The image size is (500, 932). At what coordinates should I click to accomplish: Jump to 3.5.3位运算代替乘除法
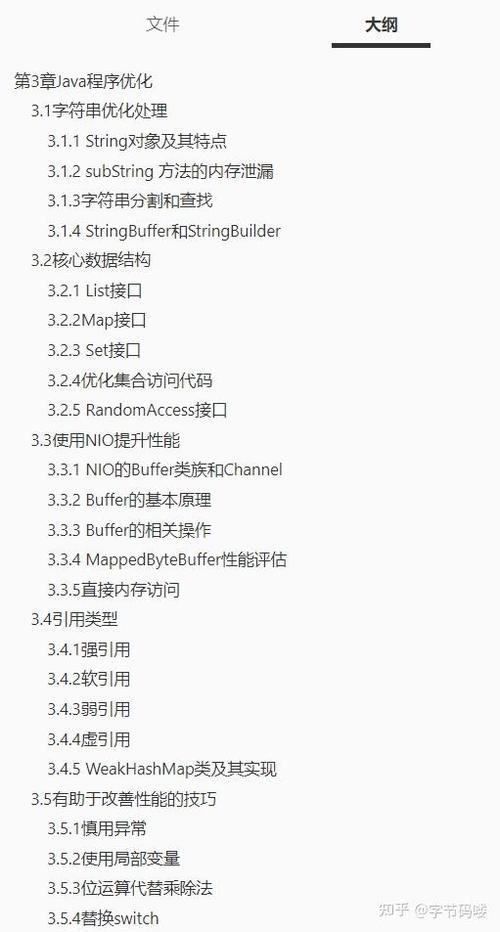click(x=130, y=889)
